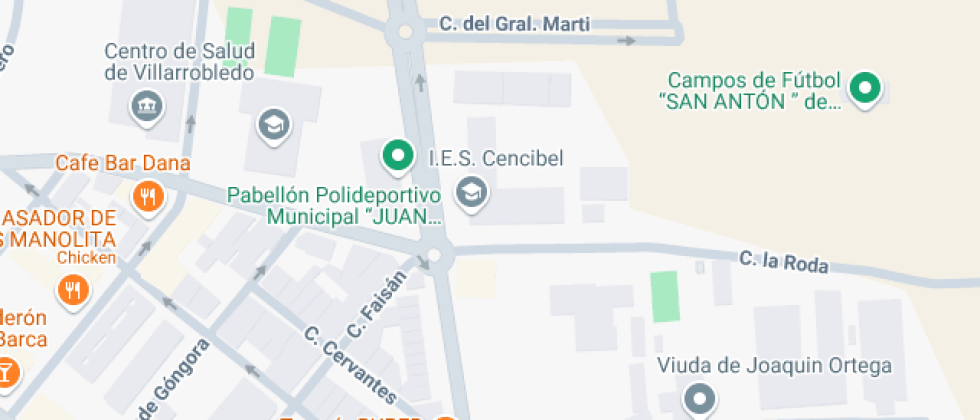Open Campos de Fútbol SAN ANTÓN pin
Image resolution: width=980 pixels, height=420 pixels.
point(863,90)
